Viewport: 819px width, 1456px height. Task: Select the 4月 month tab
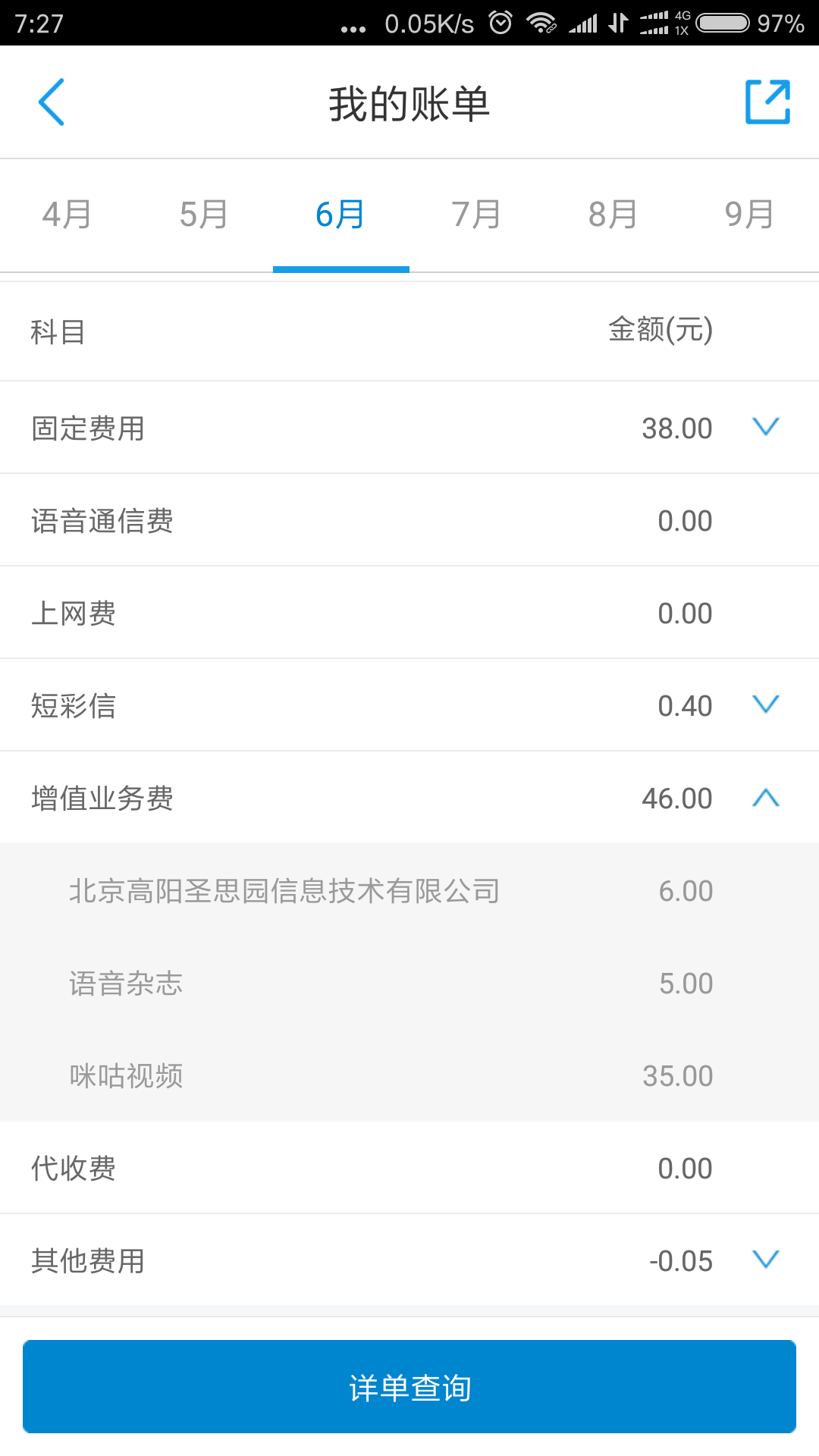pyautogui.click(x=67, y=213)
